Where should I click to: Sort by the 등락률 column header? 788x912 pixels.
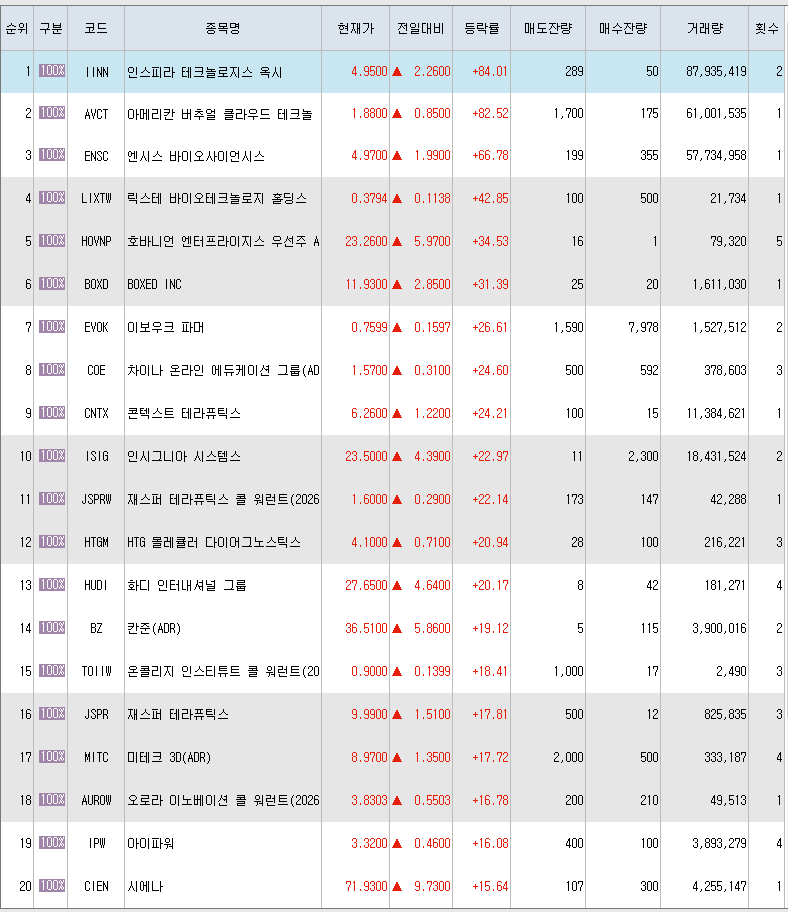(482, 28)
